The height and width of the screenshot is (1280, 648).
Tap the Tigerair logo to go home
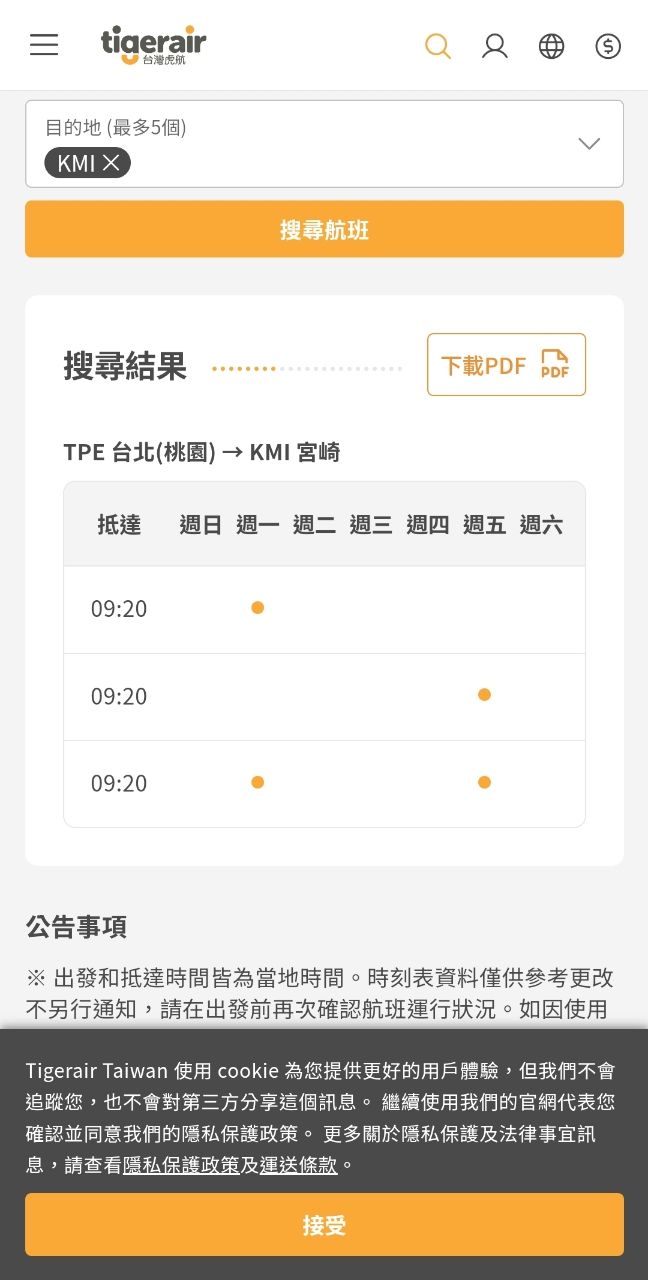pyautogui.click(x=153, y=45)
